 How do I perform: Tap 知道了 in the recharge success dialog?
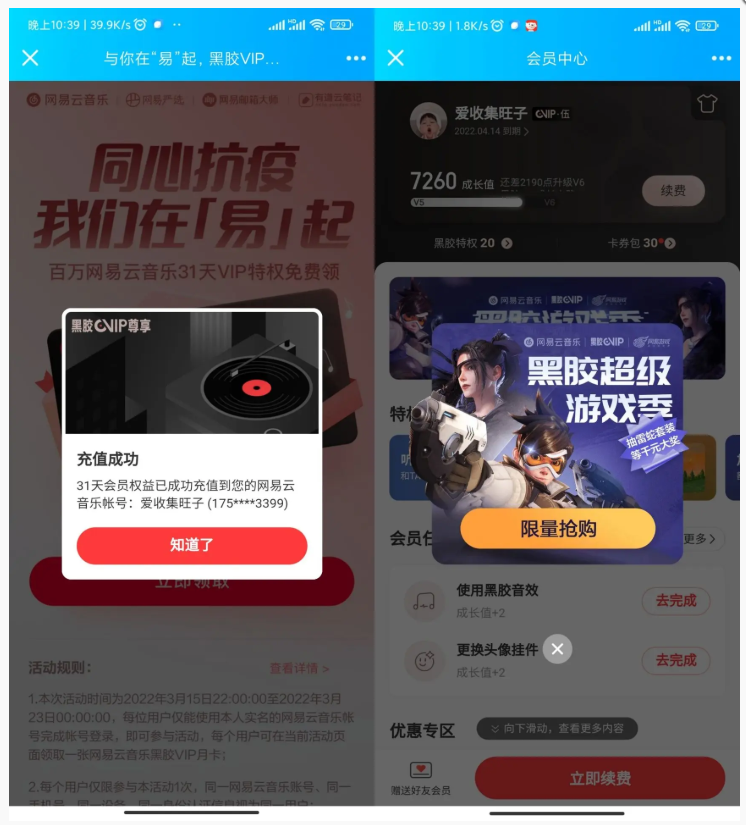[191, 546]
